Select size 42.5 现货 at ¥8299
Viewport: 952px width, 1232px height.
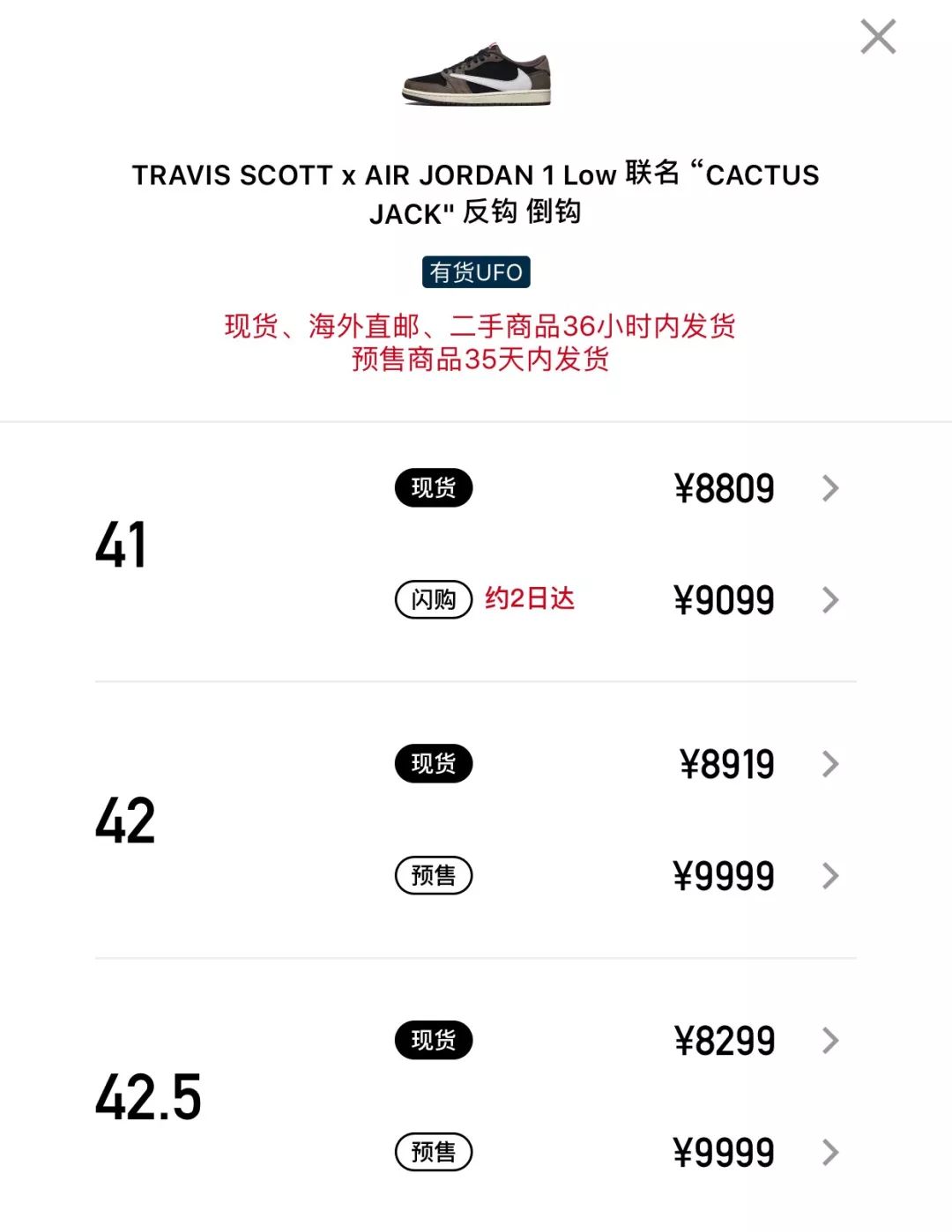pyautogui.click(x=723, y=1041)
